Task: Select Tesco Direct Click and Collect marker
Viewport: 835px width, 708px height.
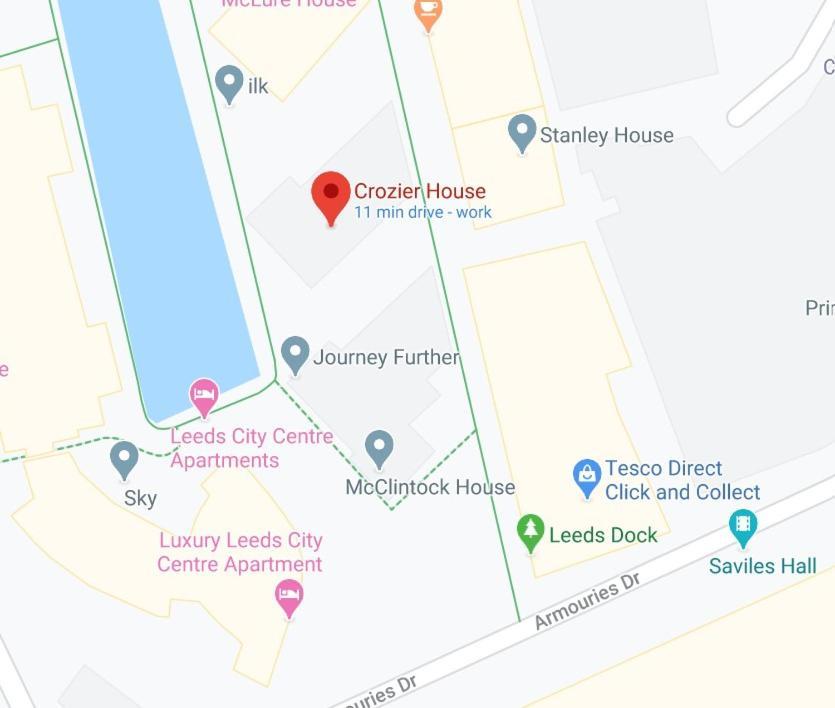Action: coord(587,477)
